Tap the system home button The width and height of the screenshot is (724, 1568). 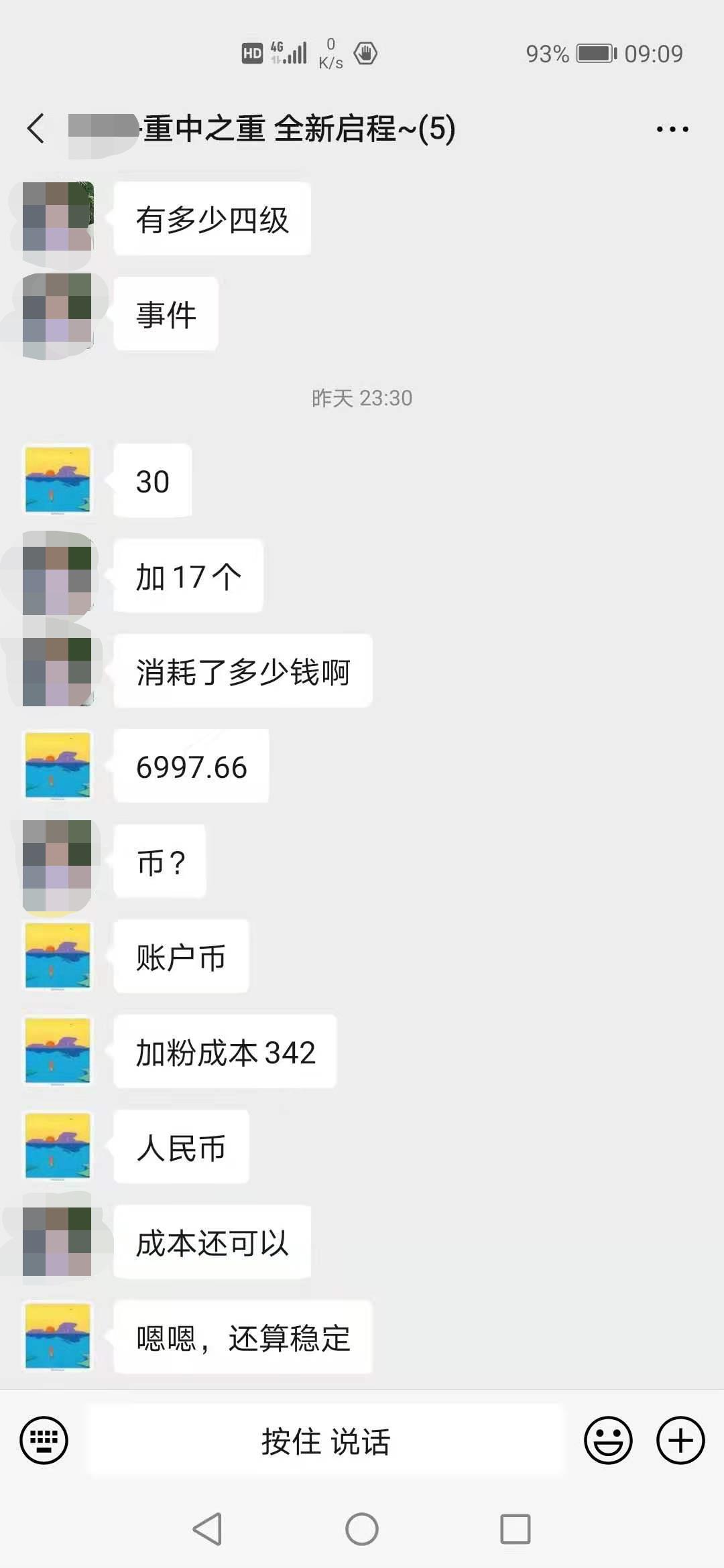(362, 1529)
